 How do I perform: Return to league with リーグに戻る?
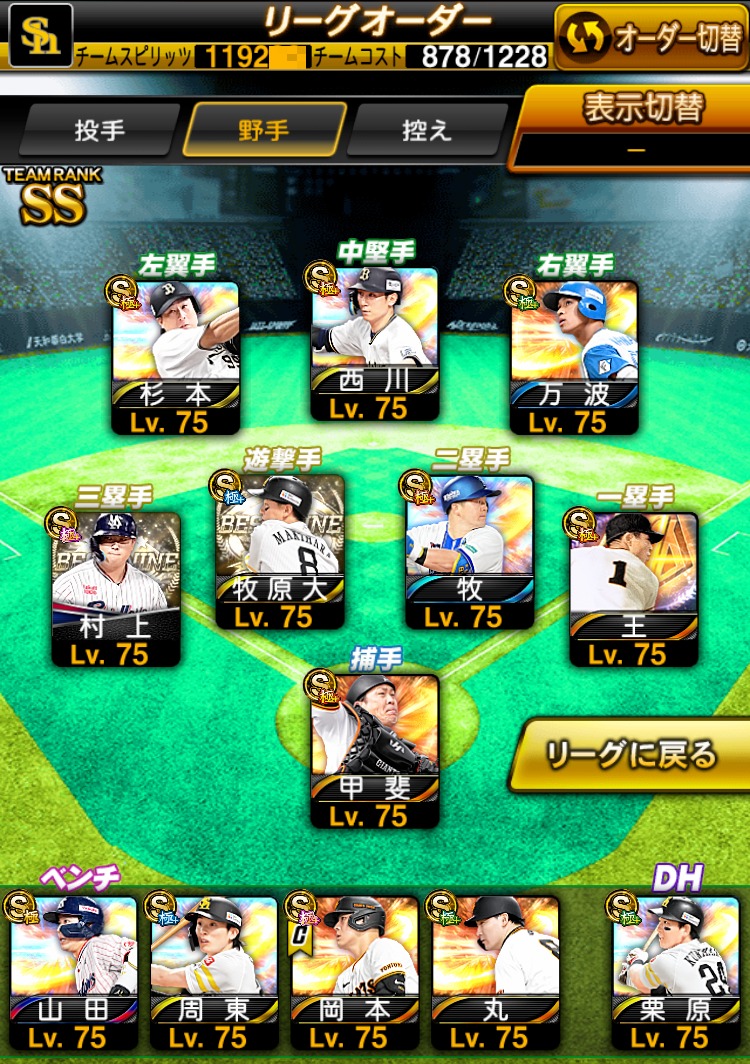[630, 755]
